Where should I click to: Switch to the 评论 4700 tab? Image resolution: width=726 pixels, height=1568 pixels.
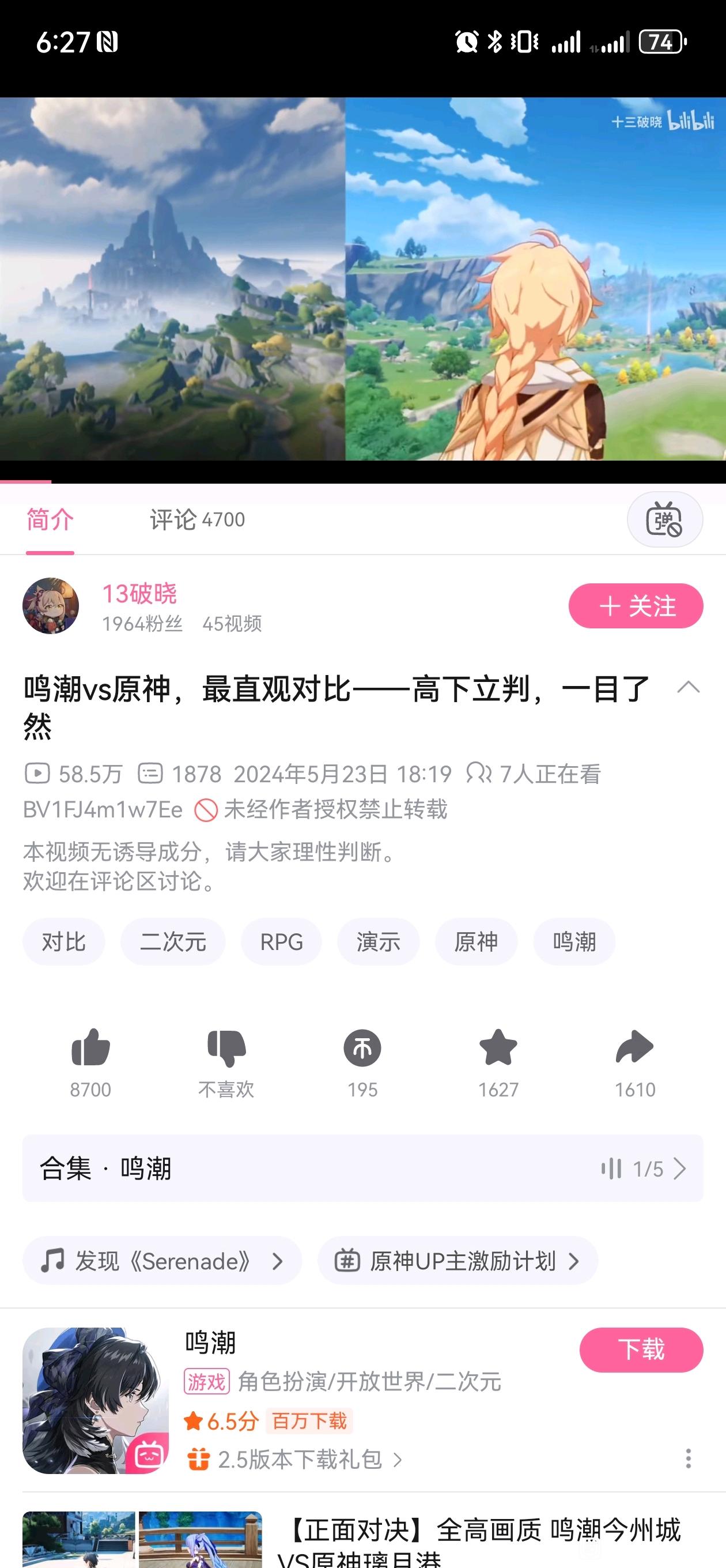[197, 520]
